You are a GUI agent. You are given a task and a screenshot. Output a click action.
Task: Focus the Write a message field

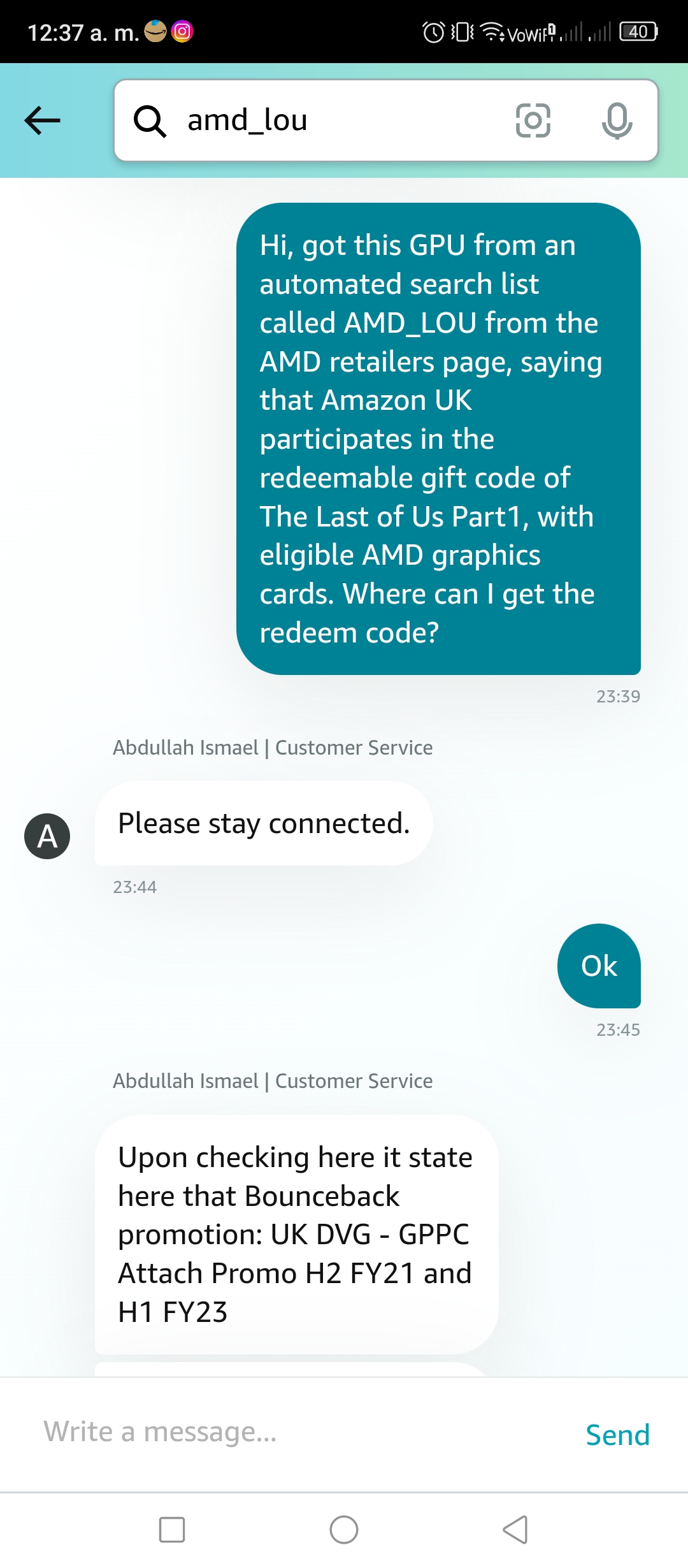click(299, 1433)
